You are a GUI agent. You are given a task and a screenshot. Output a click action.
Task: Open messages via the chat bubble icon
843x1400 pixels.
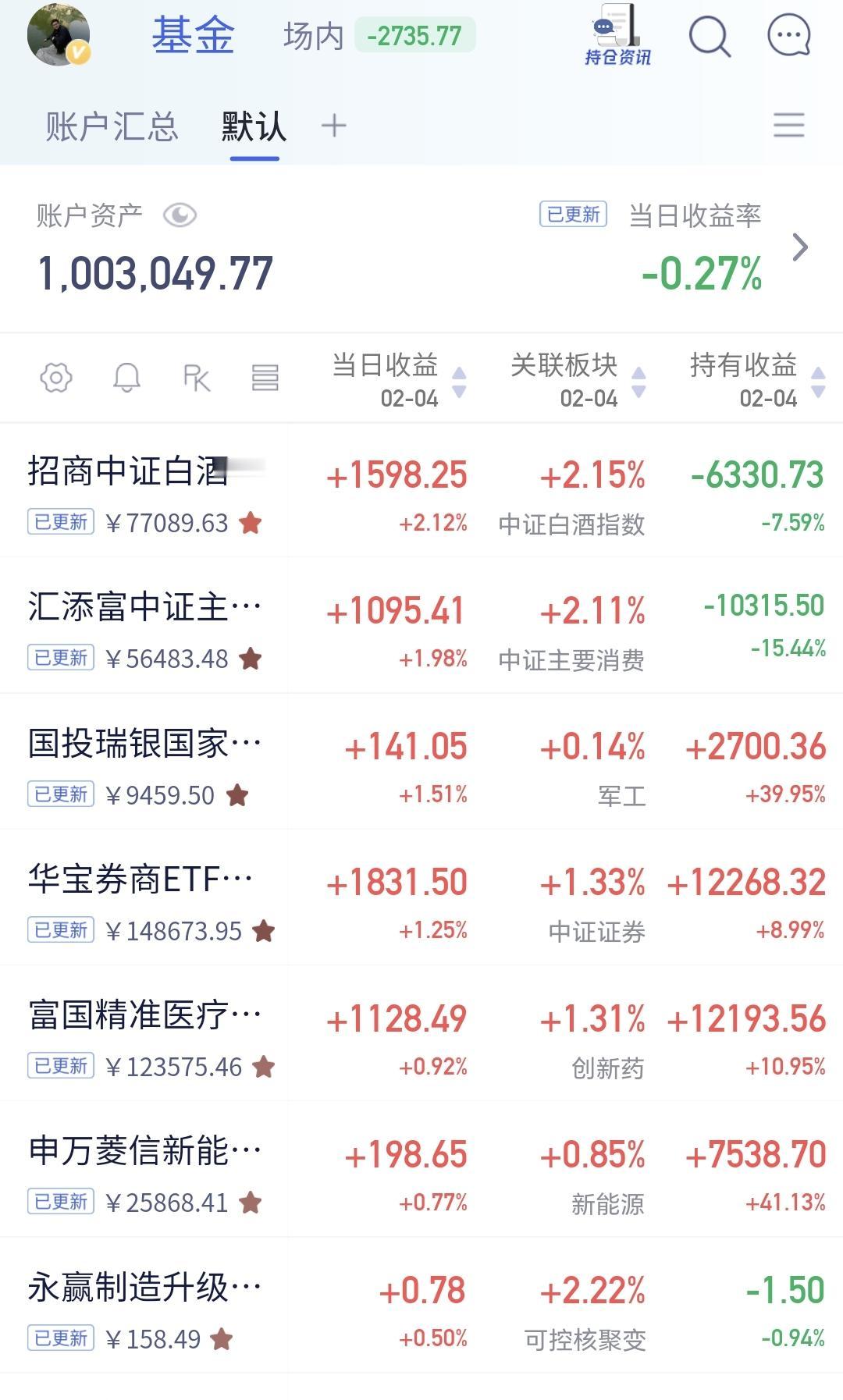[788, 35]
